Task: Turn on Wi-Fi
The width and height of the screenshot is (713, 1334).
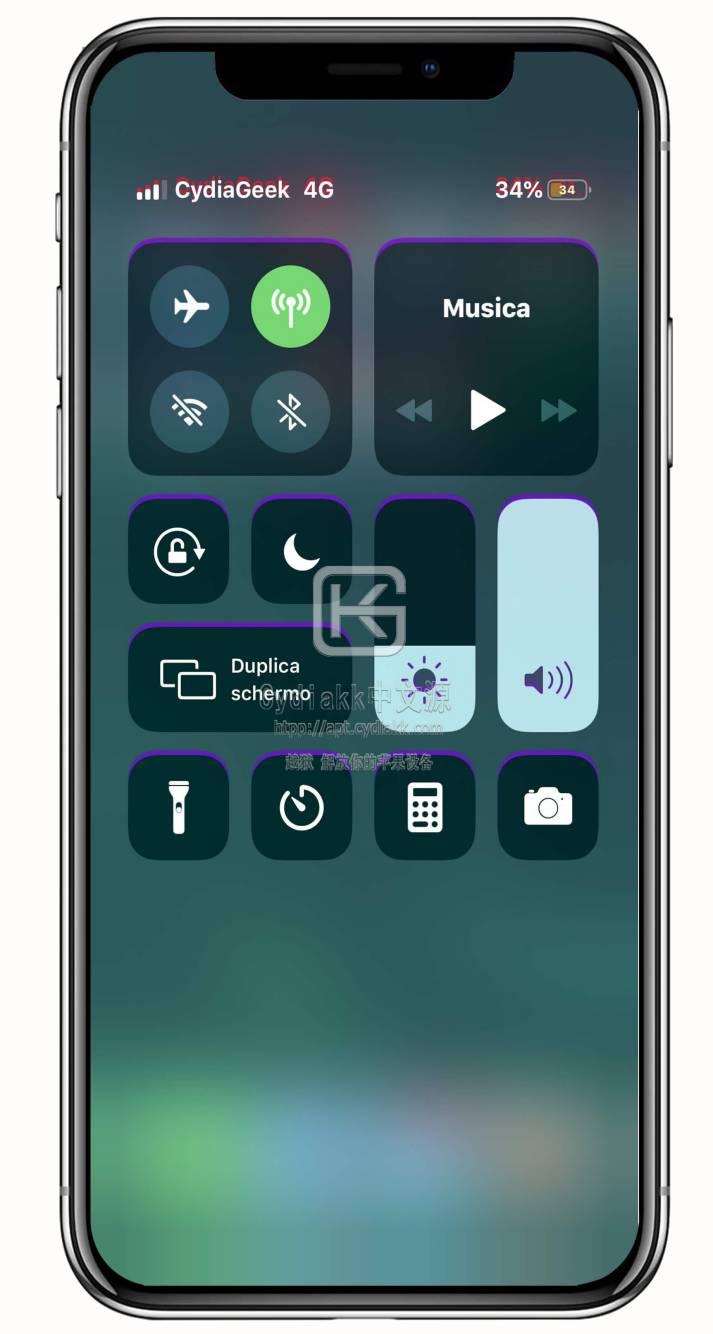Action: (x=190, y=411)
